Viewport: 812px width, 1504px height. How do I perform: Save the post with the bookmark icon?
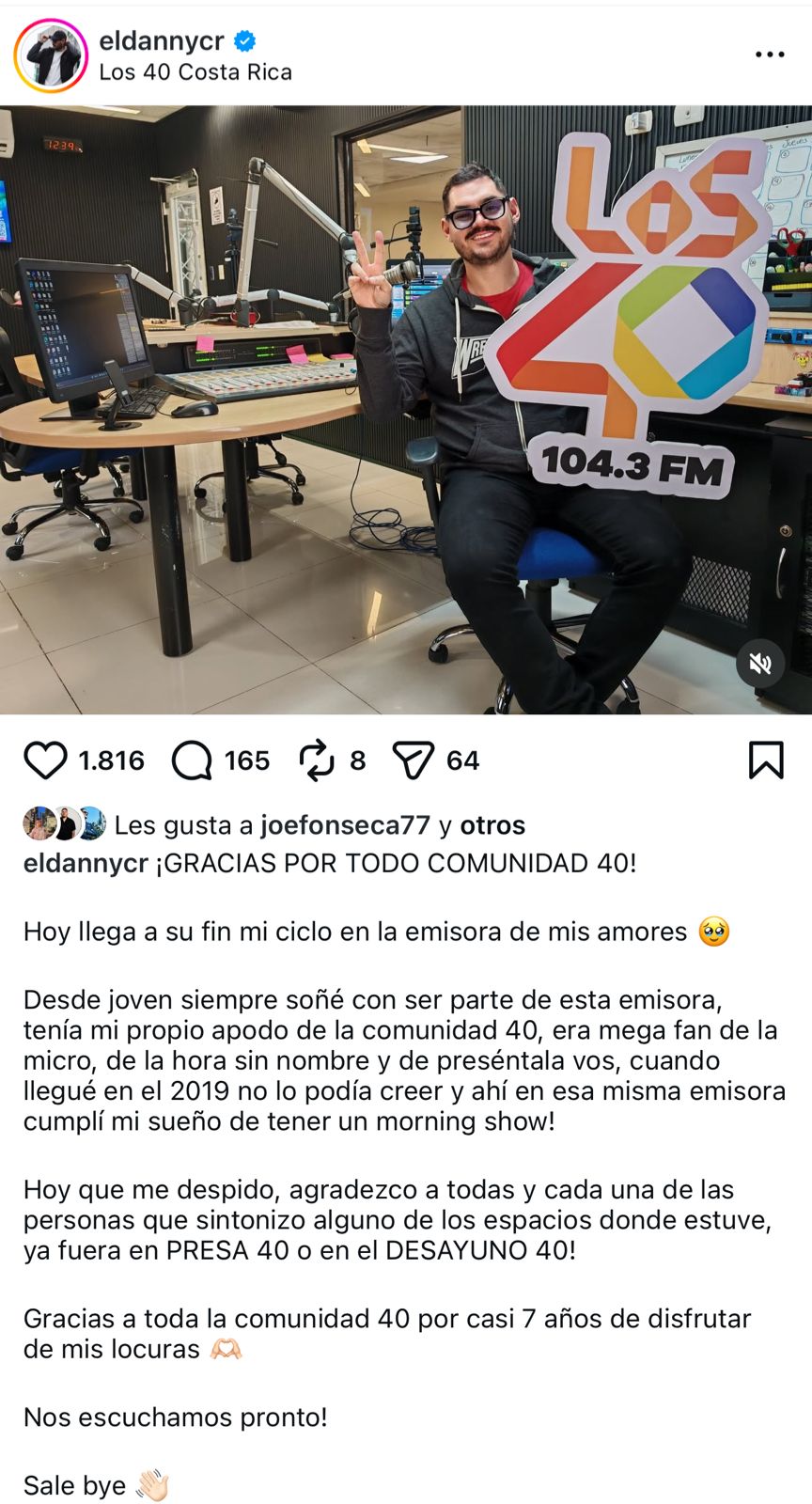(x=766, y=760)
